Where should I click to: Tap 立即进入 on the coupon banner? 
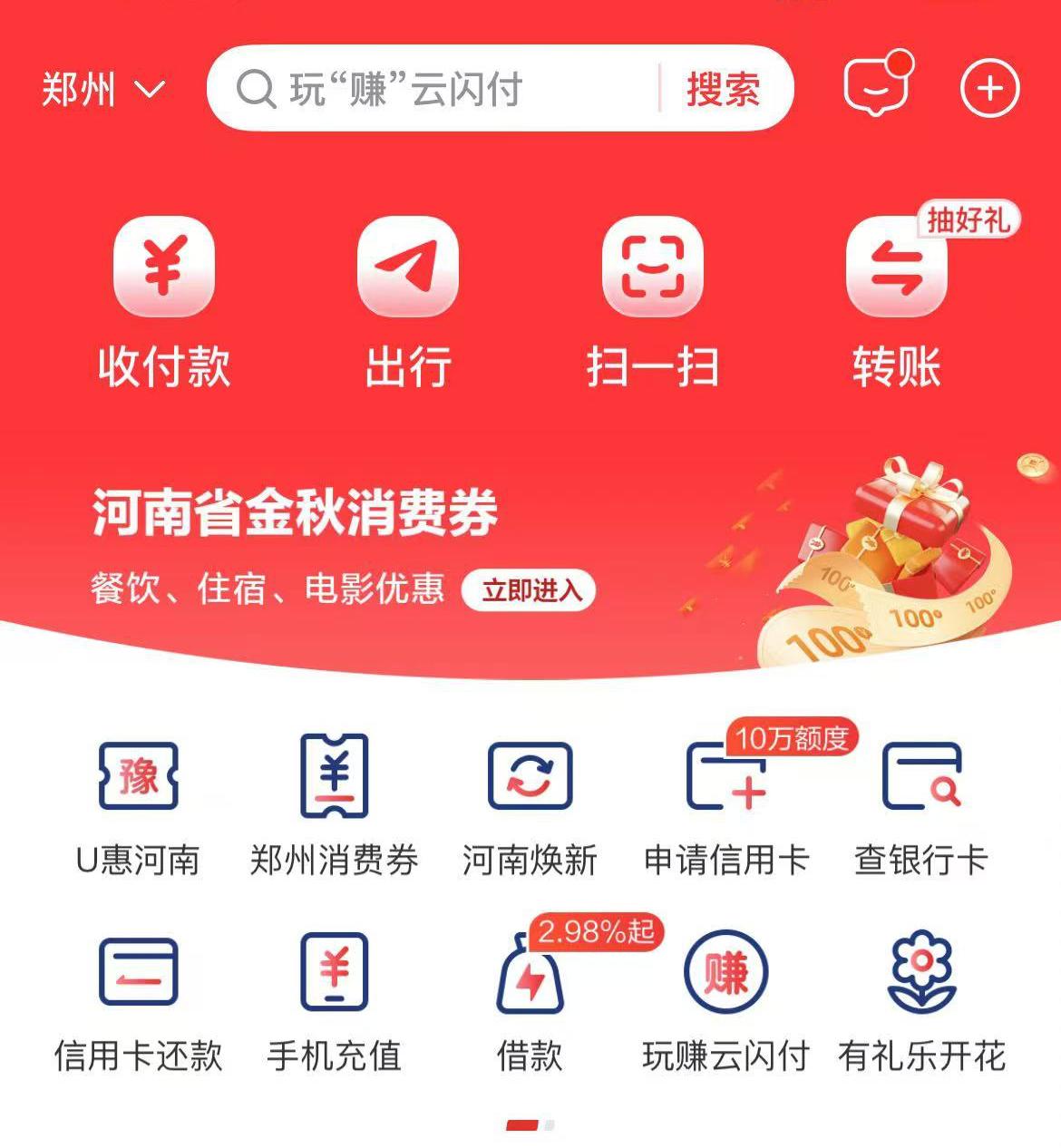529,591
